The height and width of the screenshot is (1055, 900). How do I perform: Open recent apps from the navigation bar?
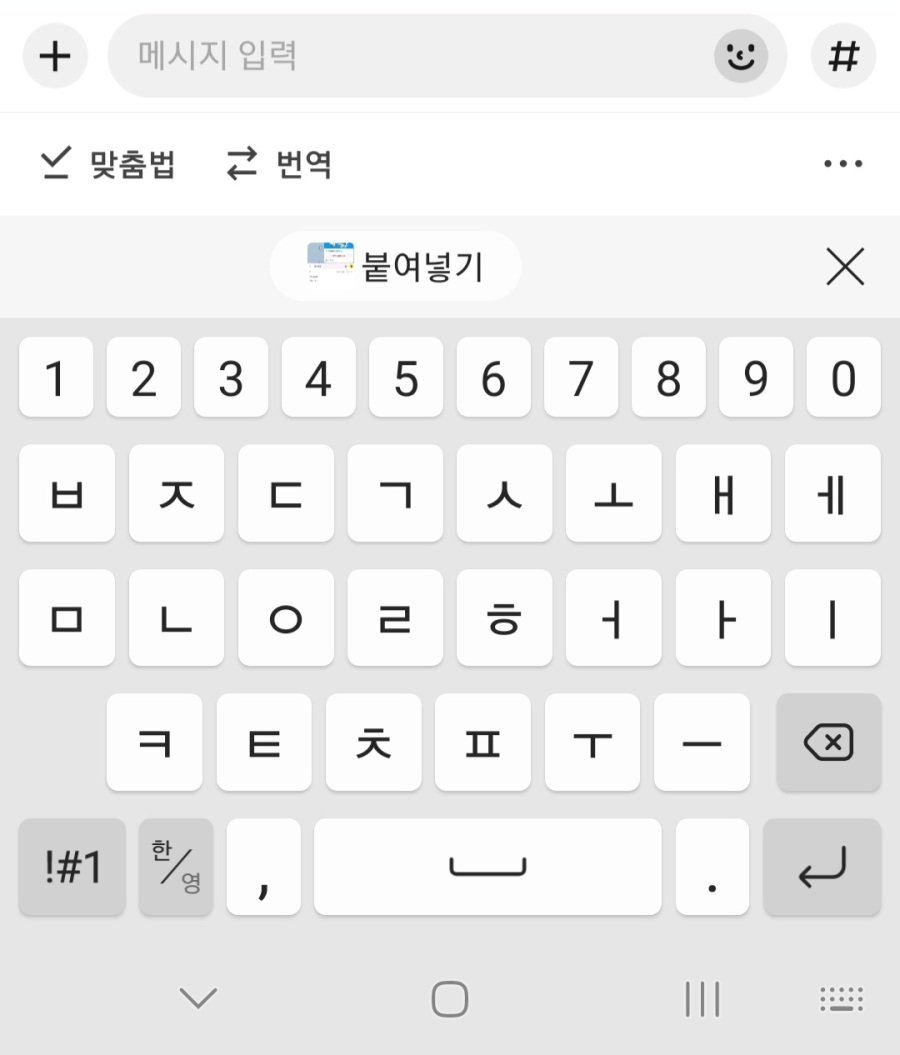tap(704, 997)
